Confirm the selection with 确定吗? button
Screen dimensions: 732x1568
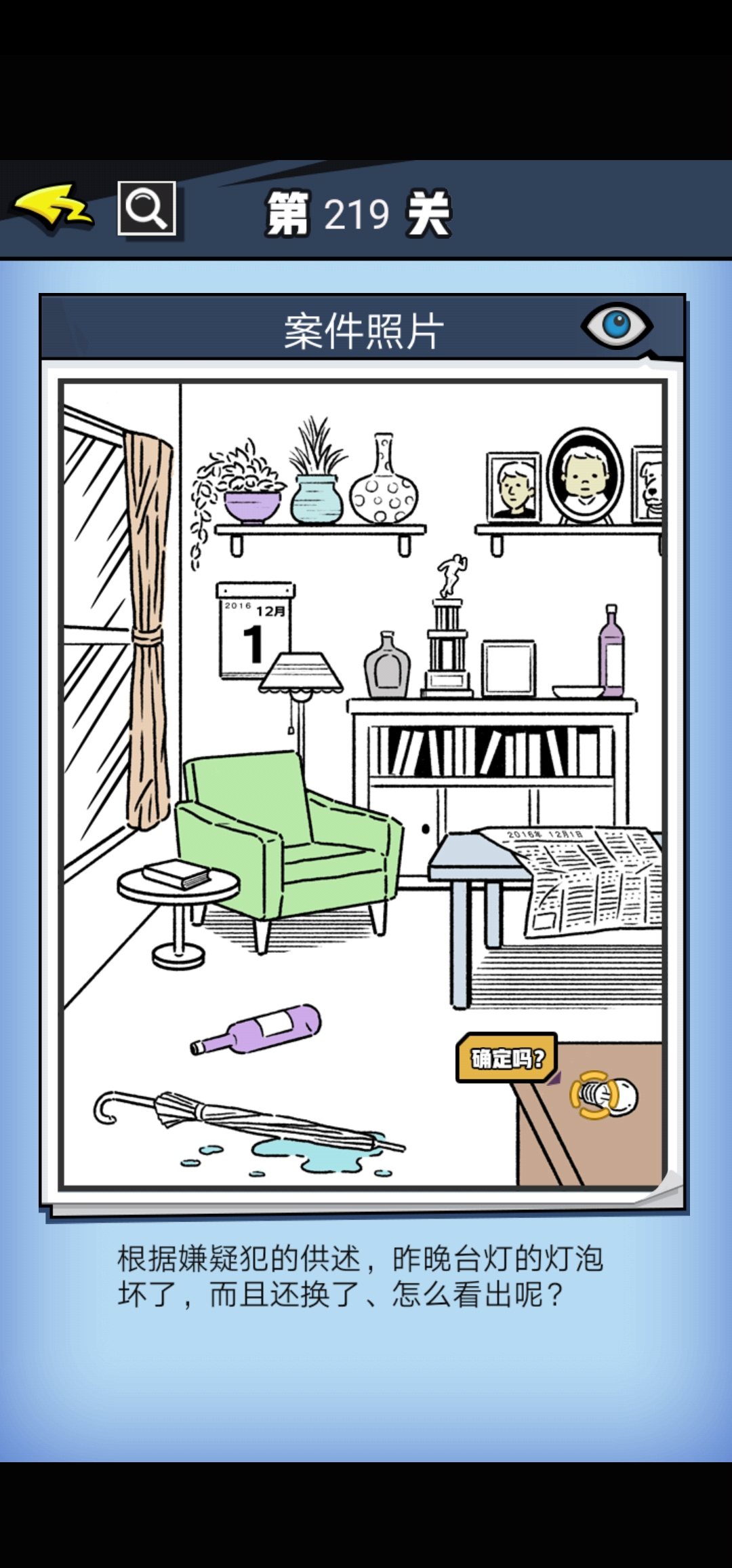(507, 1058)
